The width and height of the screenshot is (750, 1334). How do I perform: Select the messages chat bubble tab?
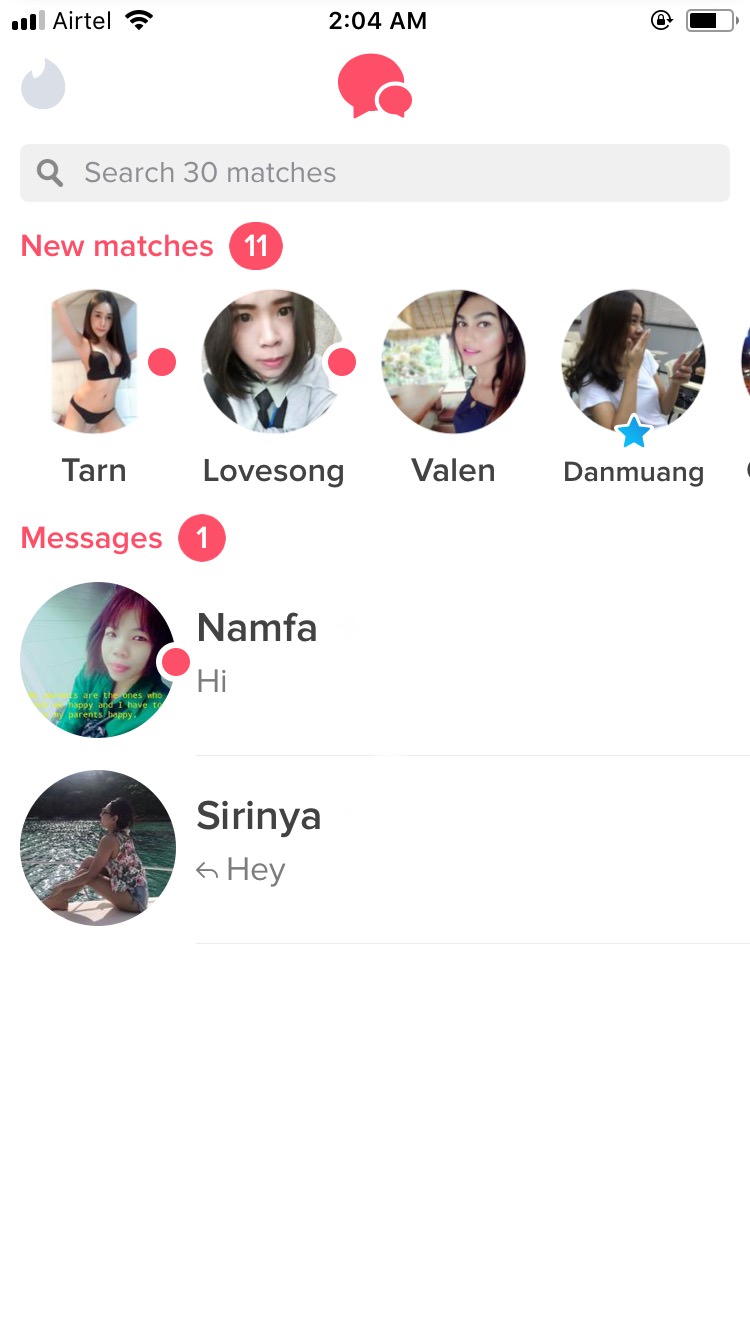pos(375,87)
